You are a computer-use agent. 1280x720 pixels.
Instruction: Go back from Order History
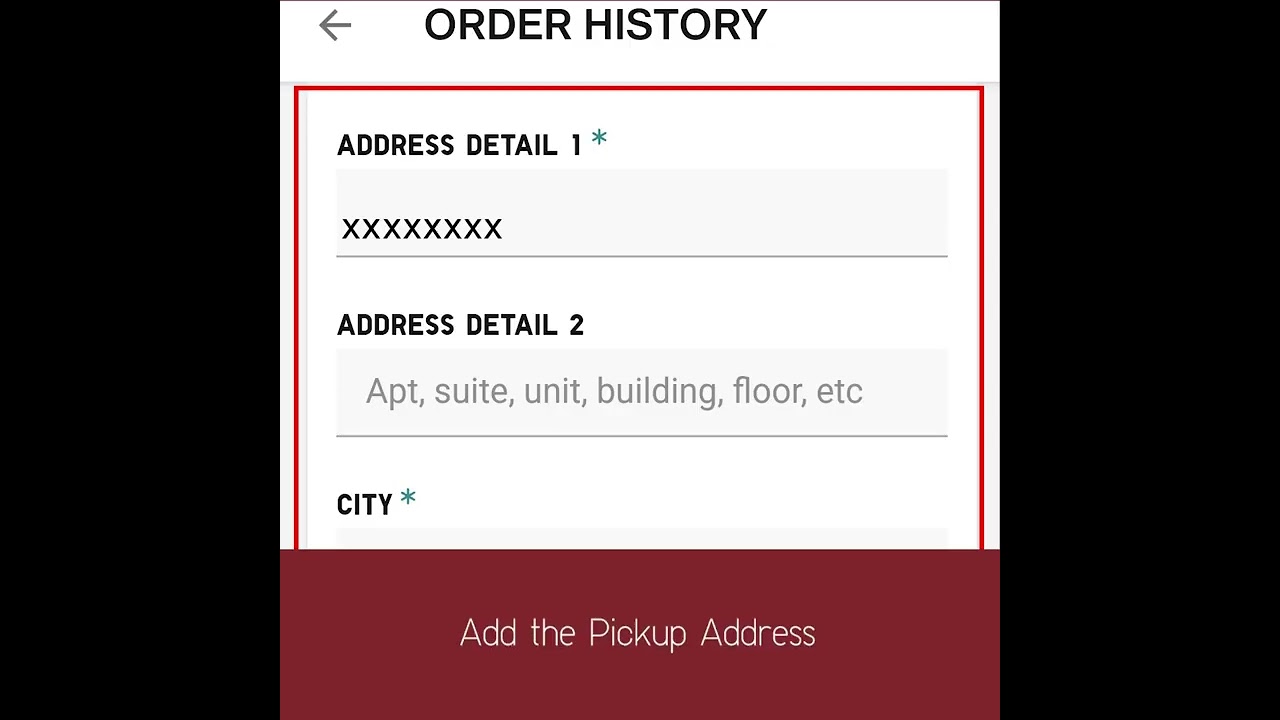(335, 25)
